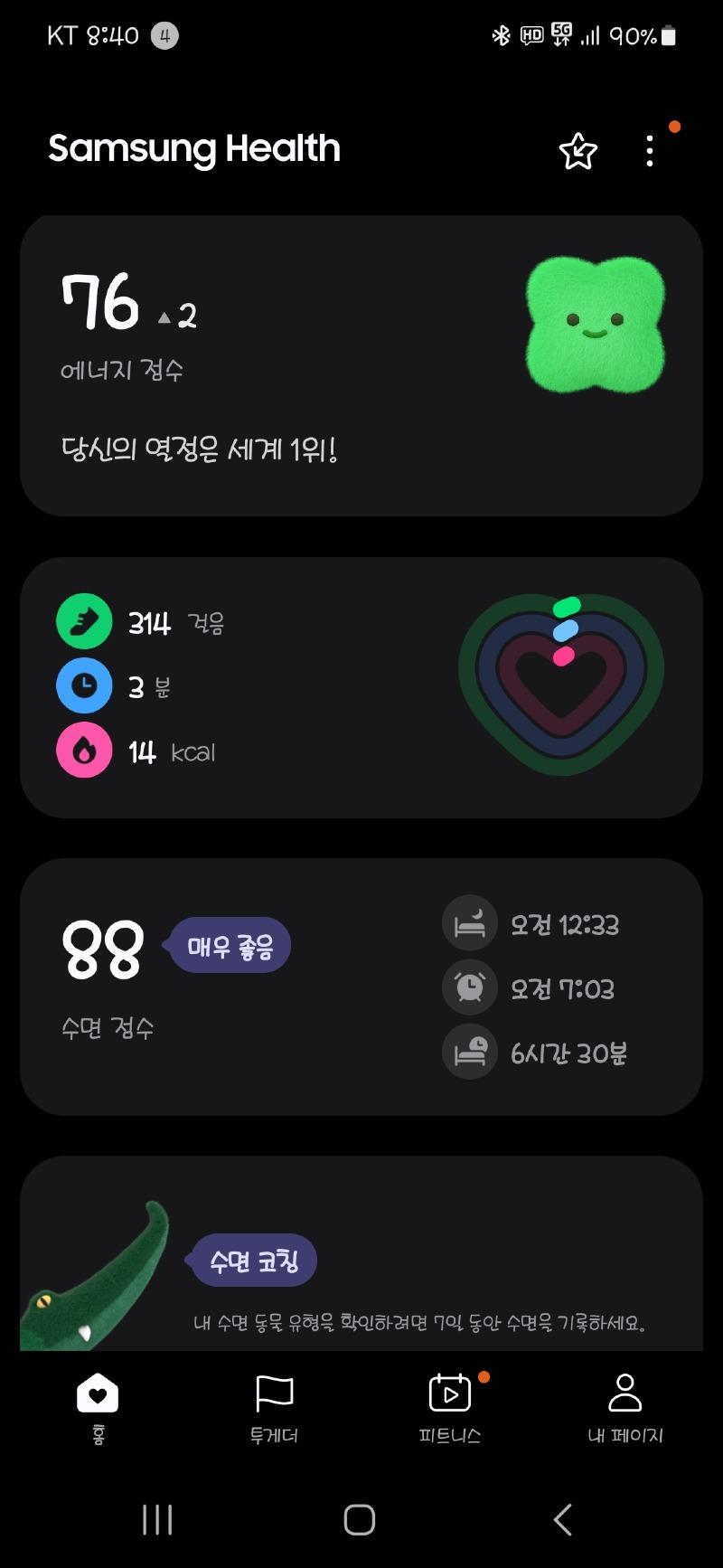Open the 수면 코칭 card
The height and width of the screenshot is (1568, 723).
tap(361, 1266)
